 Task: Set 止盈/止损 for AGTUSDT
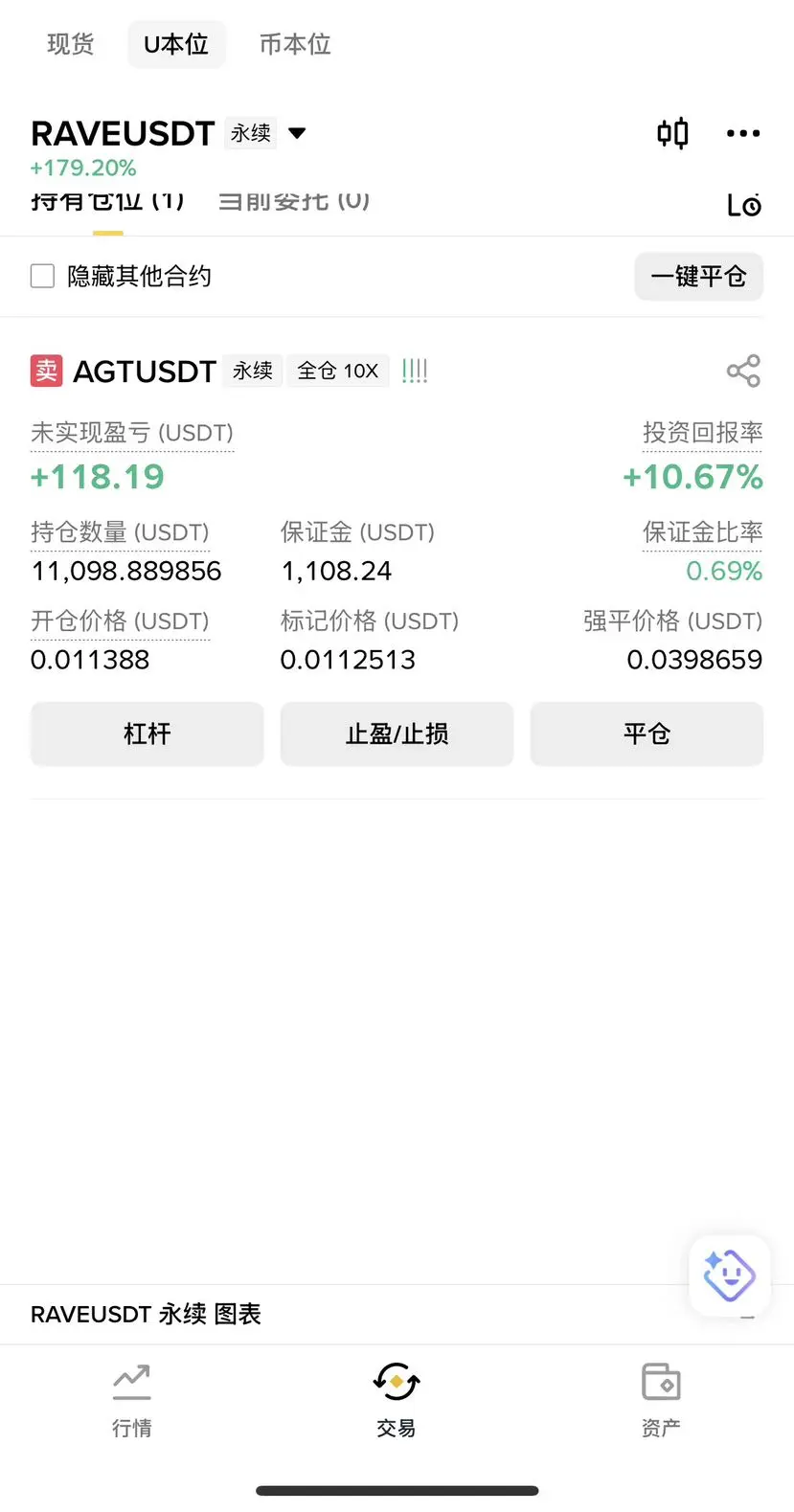(x=397, y=733)
